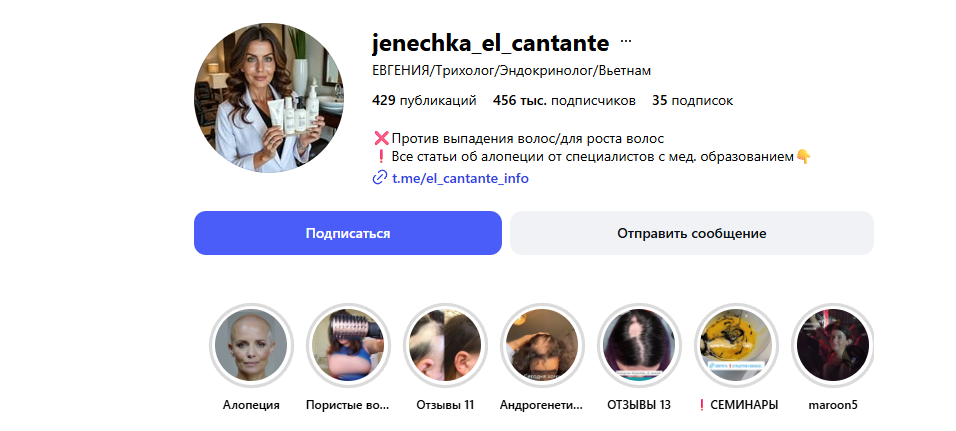View the ОТЗЫВЫ 13 highlight

click(638, 346)
